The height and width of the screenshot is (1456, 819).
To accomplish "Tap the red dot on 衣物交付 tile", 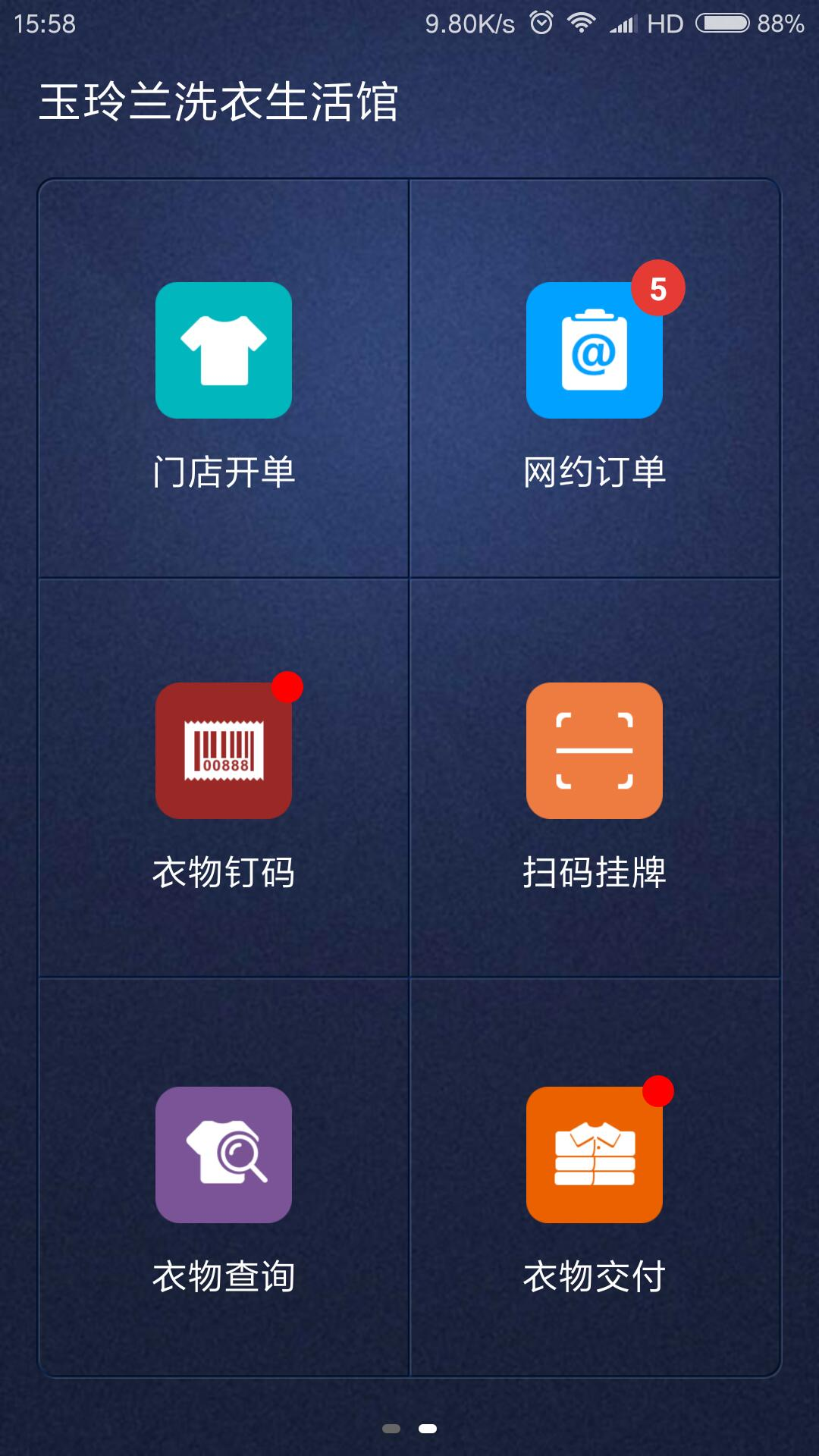I will (657, 1090).
